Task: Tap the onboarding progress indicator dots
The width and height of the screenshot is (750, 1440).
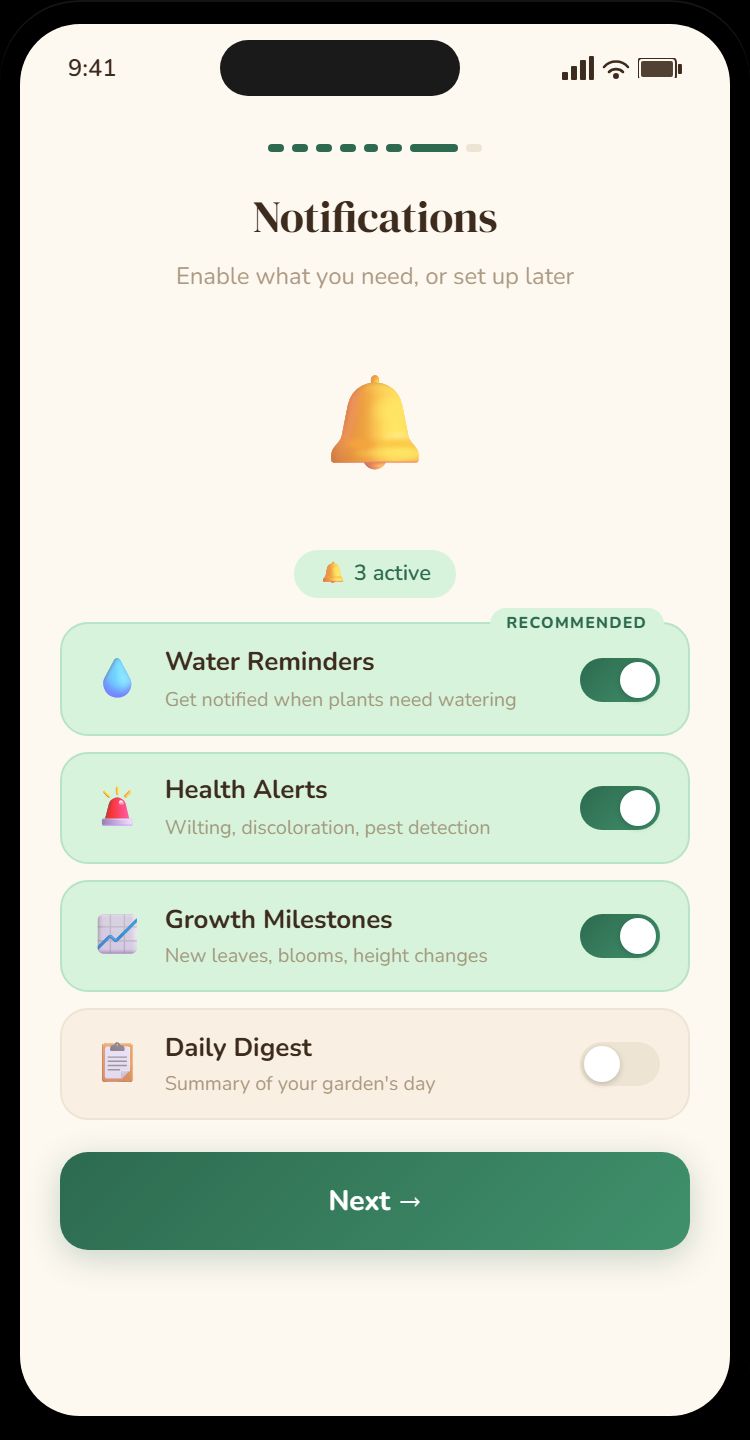Action: pos(372,147)
